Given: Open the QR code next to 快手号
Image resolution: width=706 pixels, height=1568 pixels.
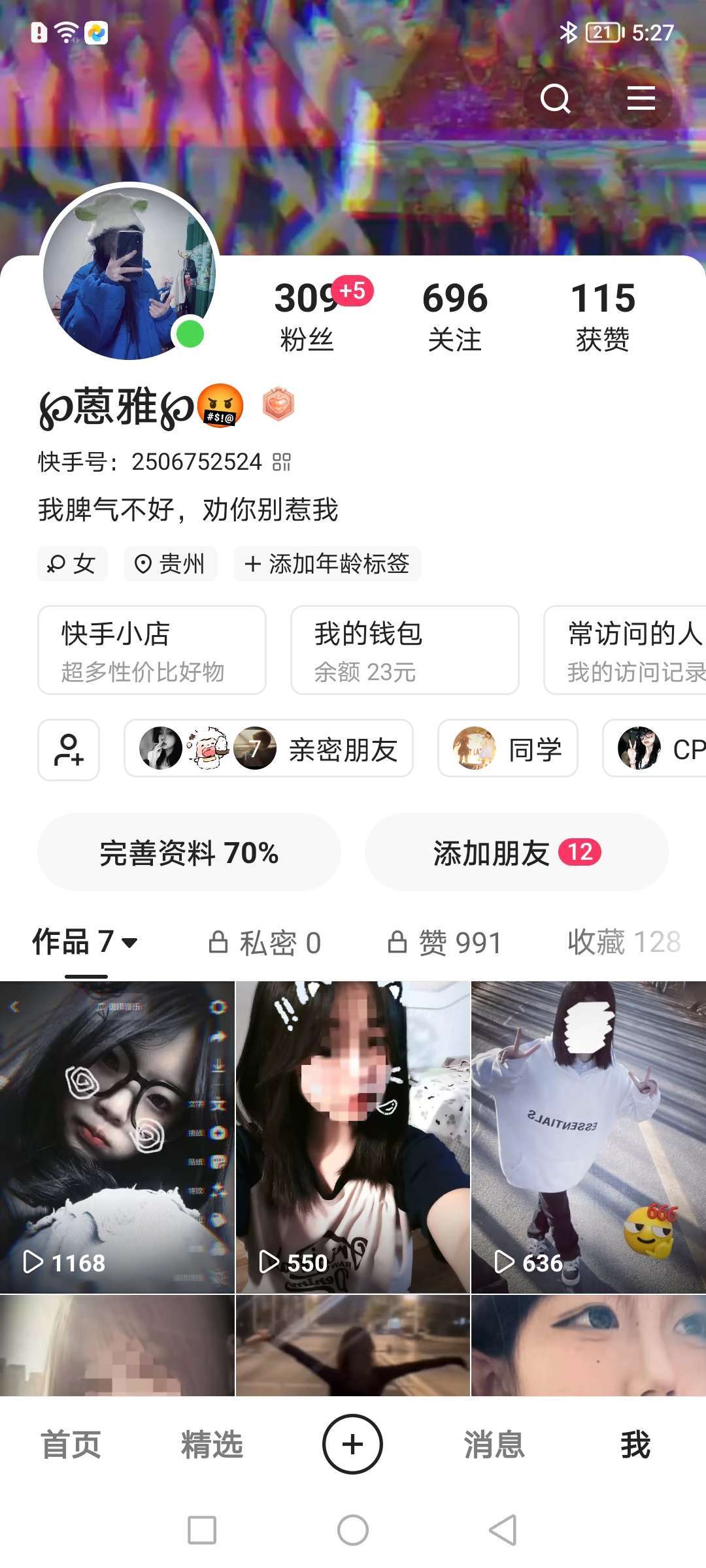Looking at the screenshot, I should pyautogui.click(x=282, y=462).
